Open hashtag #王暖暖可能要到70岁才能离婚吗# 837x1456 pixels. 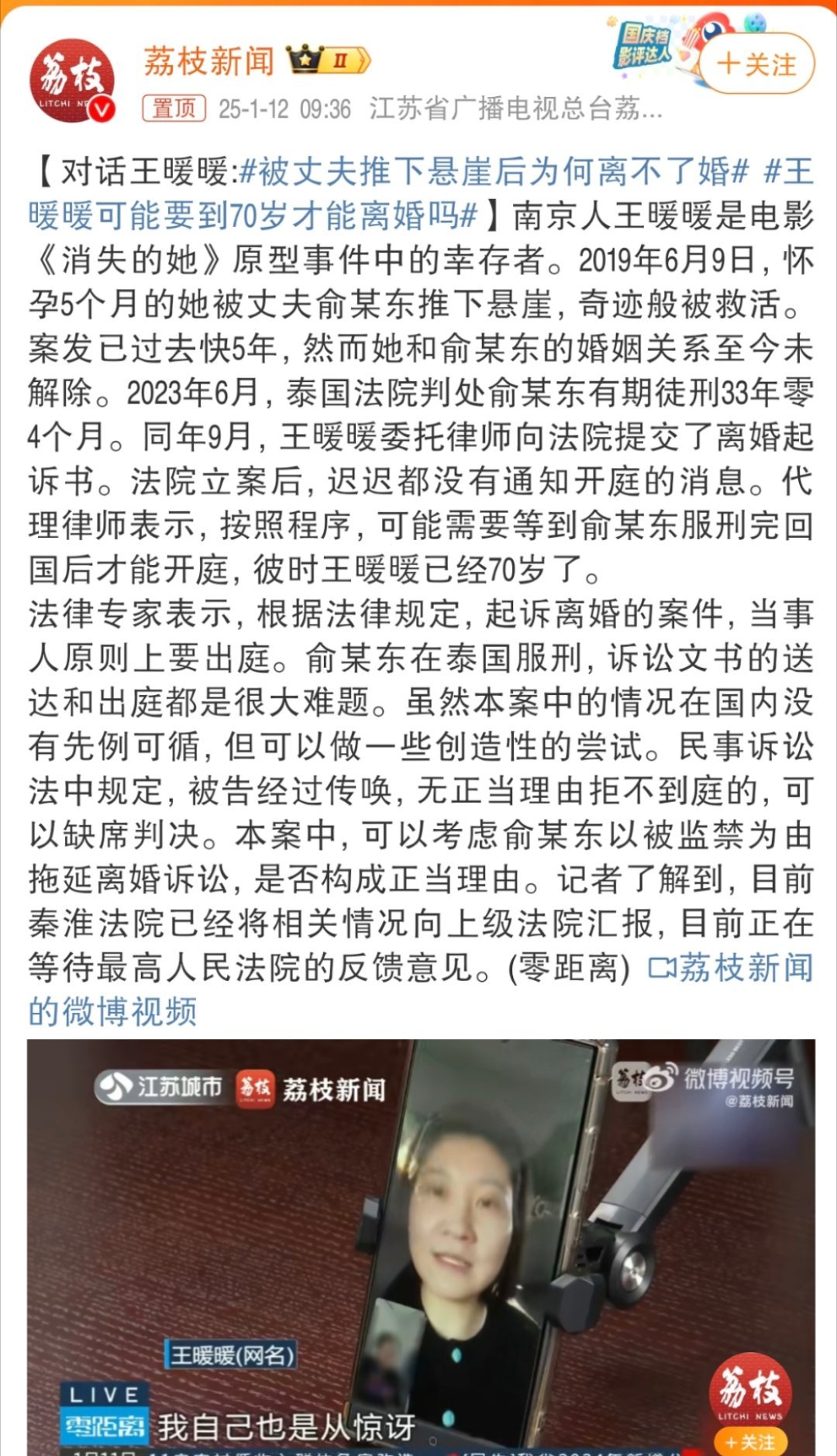pos(253,215)
